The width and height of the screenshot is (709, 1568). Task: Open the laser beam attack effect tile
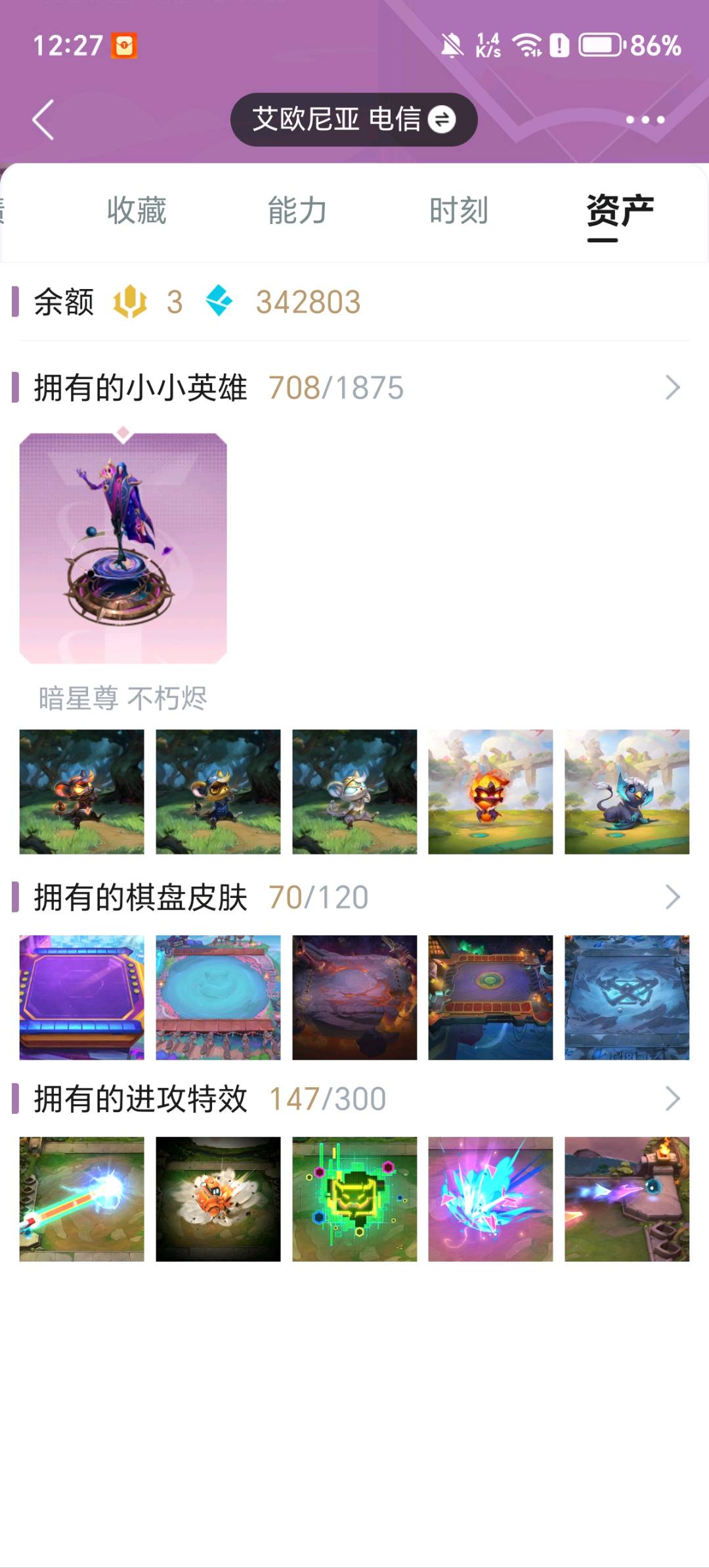coord(82,1199)
